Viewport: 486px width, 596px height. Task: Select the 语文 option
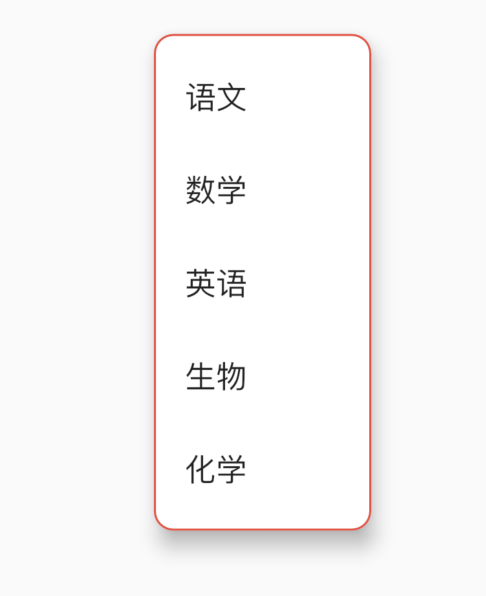pyautogui.click(x=262, y=97)
